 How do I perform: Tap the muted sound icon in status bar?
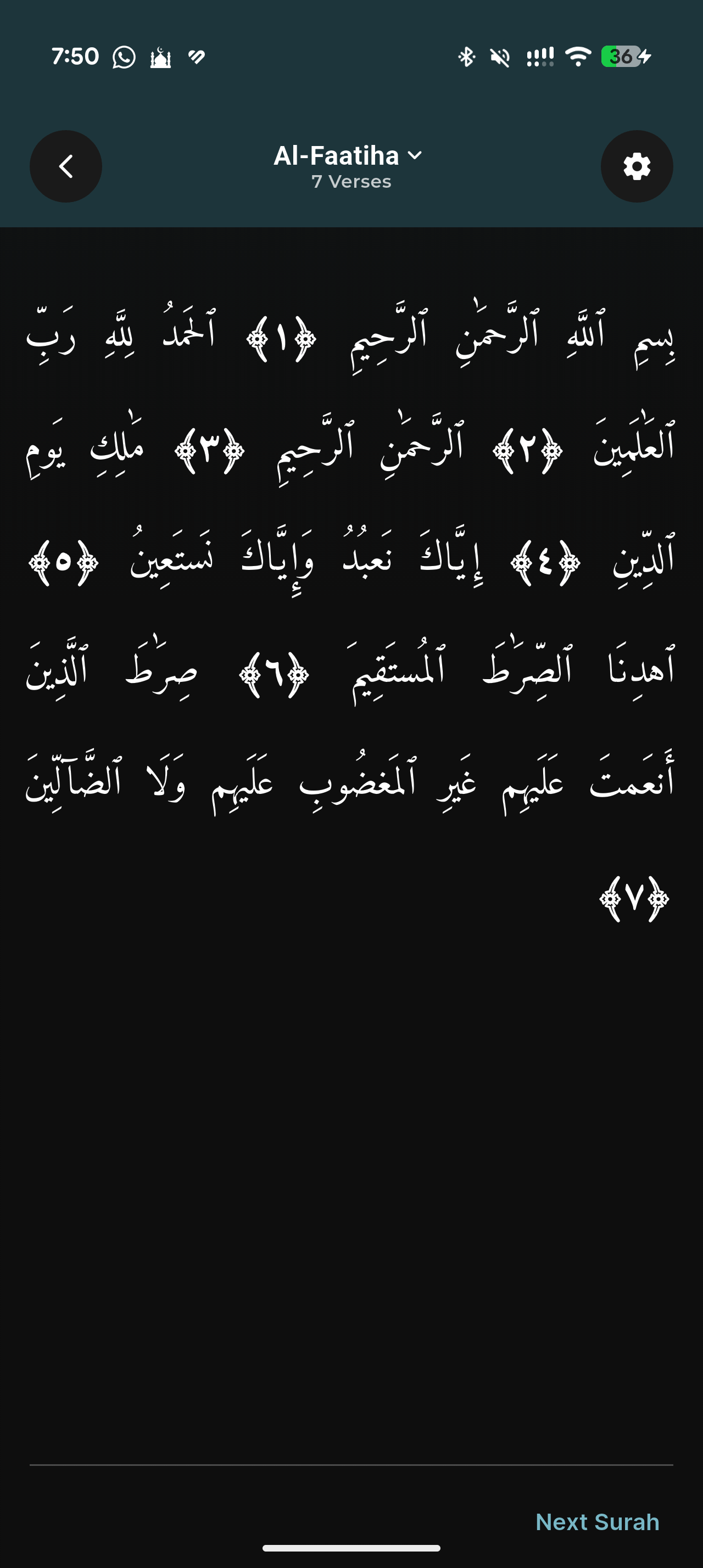(499, 57)
